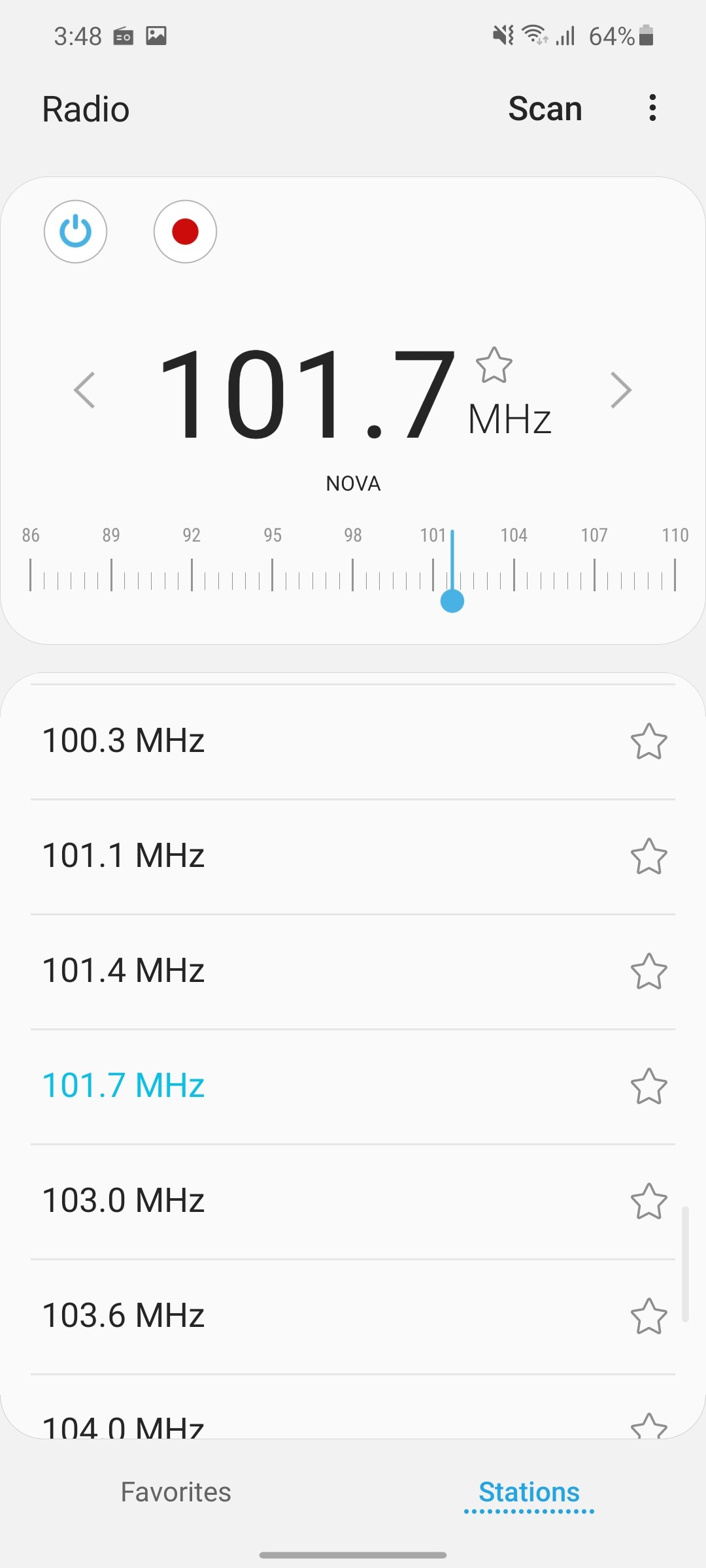The width and height of the screenshot is (706, 1568).
Task: Select the Stations tab
Action: (529, 1492)
